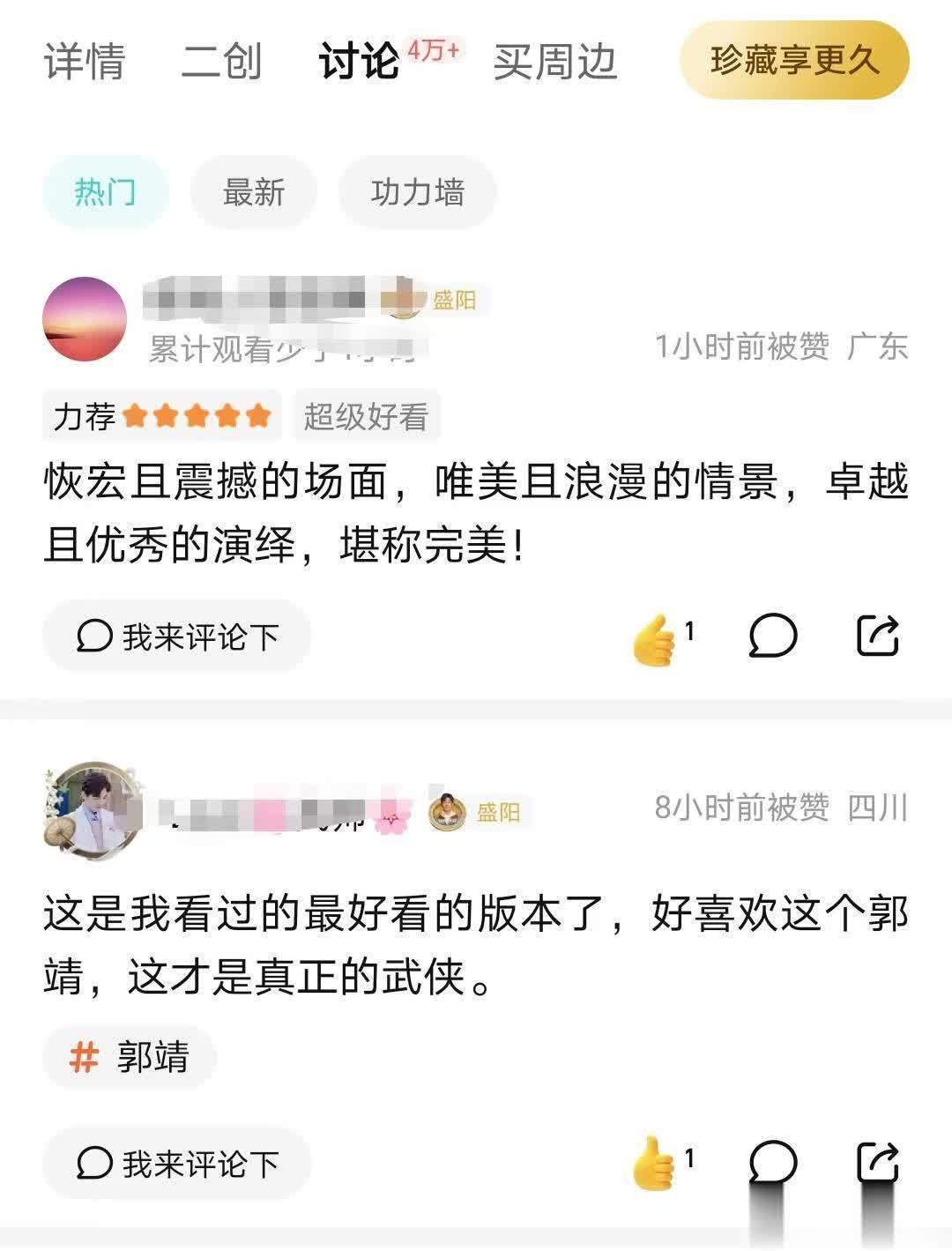Open comments on the 郭靖 review
The image size is (952, 1251).
tap(773, 1162)
